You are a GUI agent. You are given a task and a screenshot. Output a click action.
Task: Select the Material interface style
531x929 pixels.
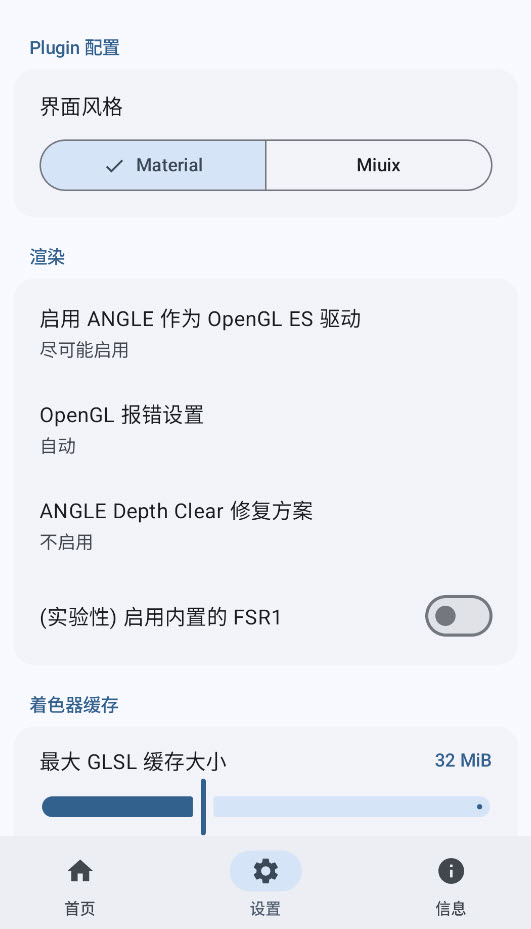[x=153, y=165]
